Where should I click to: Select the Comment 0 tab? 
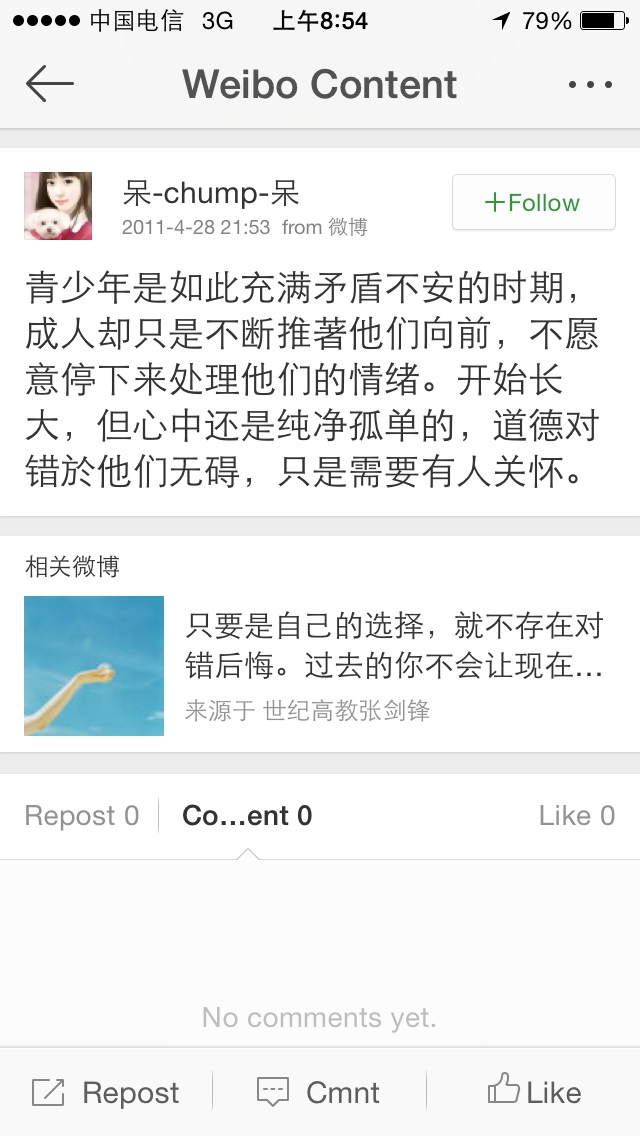point(247,816)
